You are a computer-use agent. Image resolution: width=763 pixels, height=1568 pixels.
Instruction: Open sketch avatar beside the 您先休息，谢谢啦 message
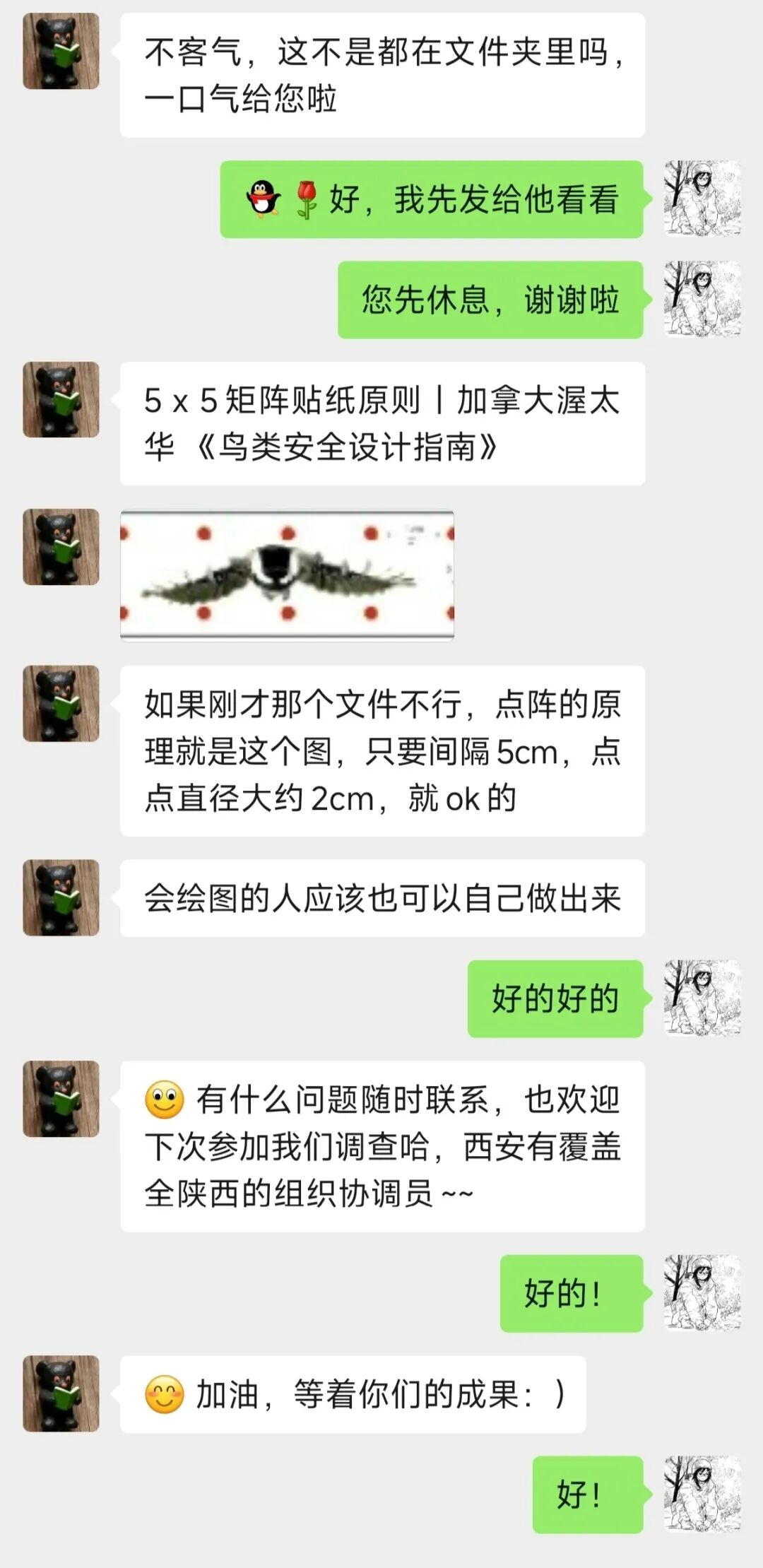click(702, 299)
